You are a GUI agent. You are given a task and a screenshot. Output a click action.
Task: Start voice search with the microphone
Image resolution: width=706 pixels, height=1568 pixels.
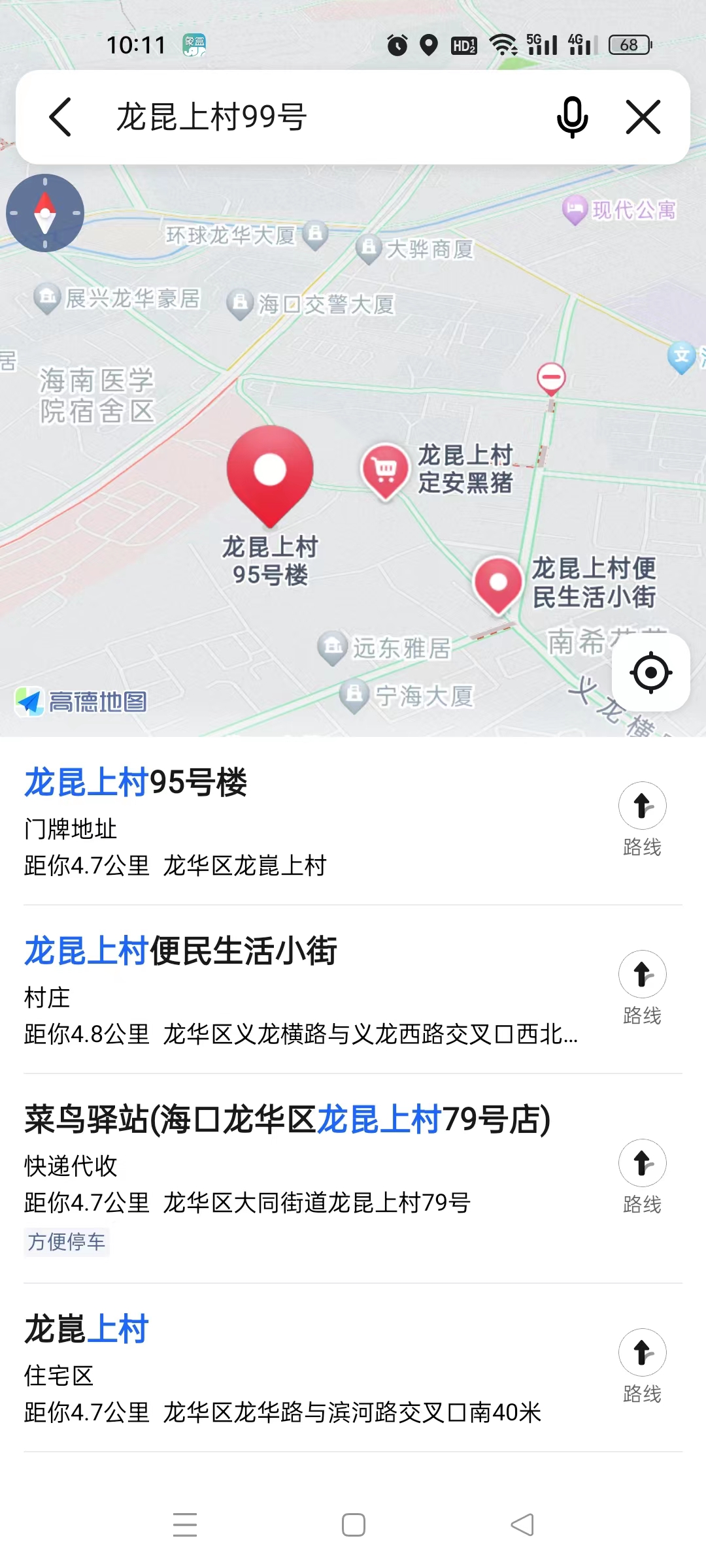tap(572, 118)
